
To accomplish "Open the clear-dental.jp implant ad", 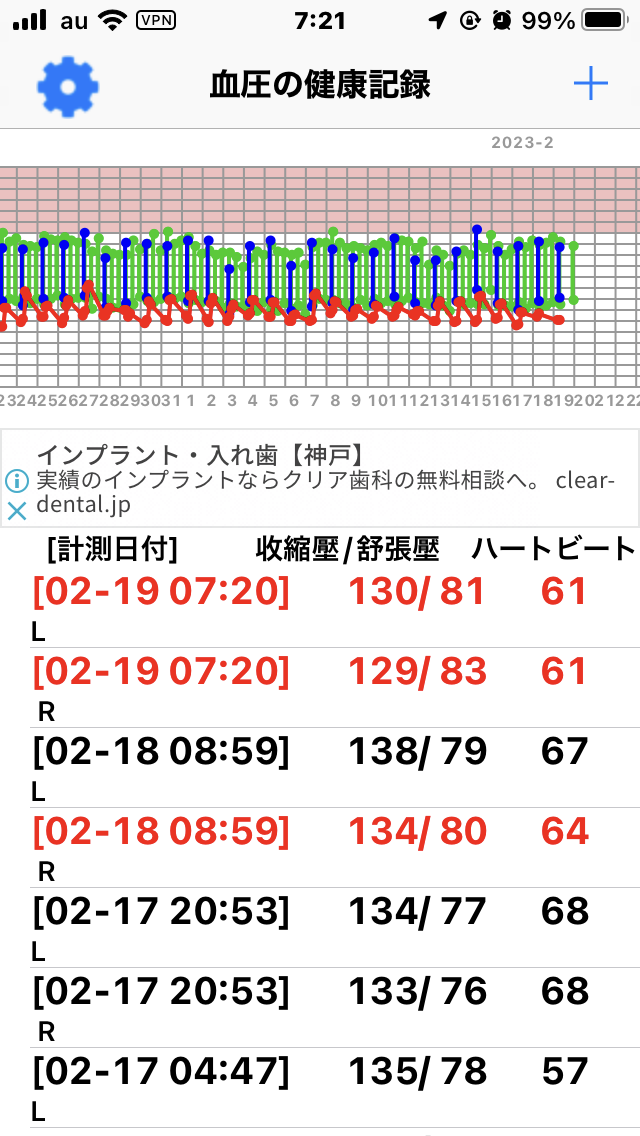I will pos(320,478).
